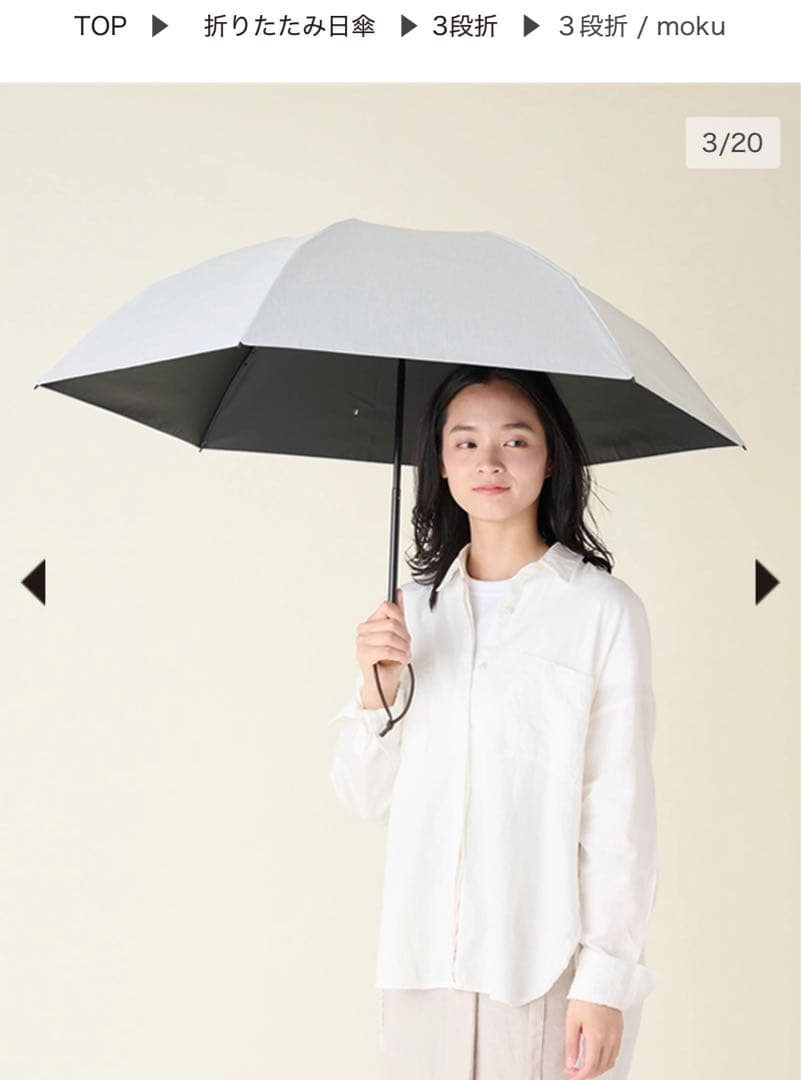Show the previous product image
801x1080 pixels.
33,582
